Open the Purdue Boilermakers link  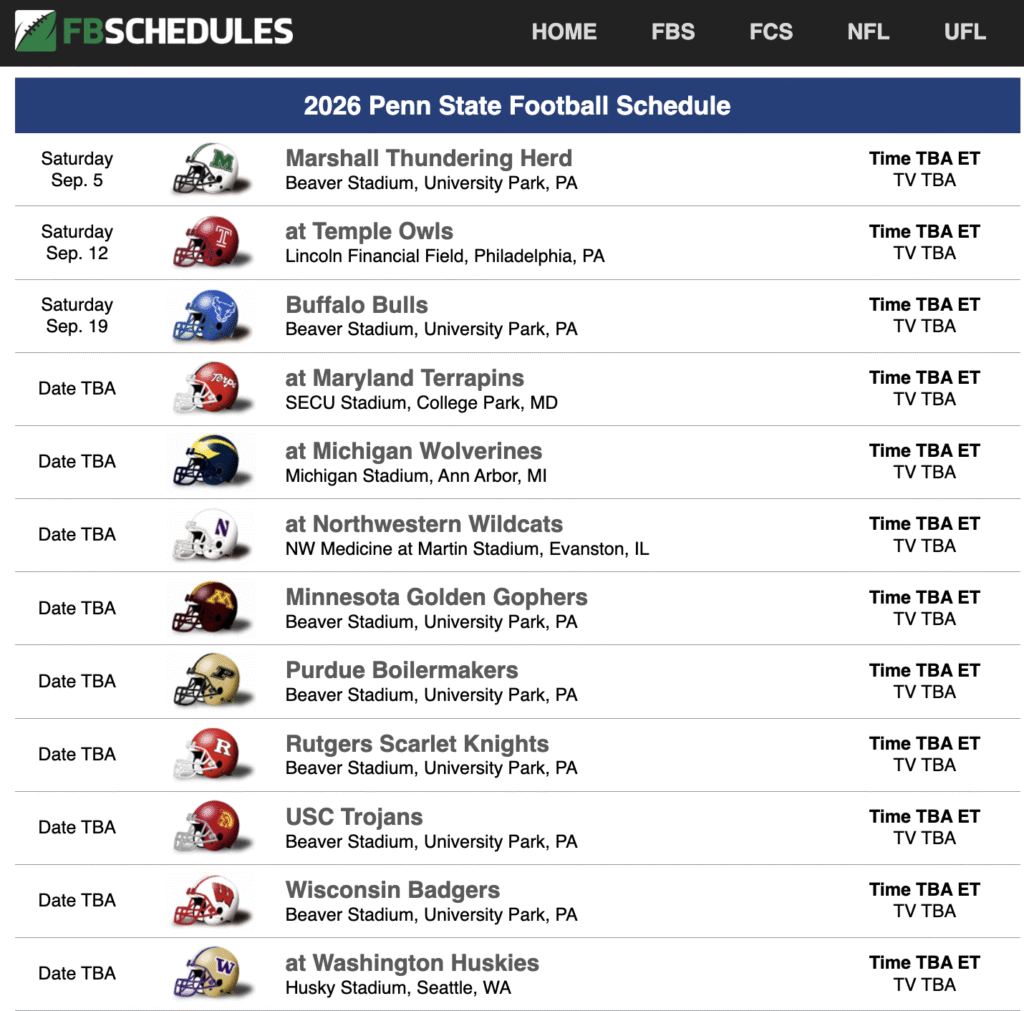pyautogui.click(x=401, y=670)
